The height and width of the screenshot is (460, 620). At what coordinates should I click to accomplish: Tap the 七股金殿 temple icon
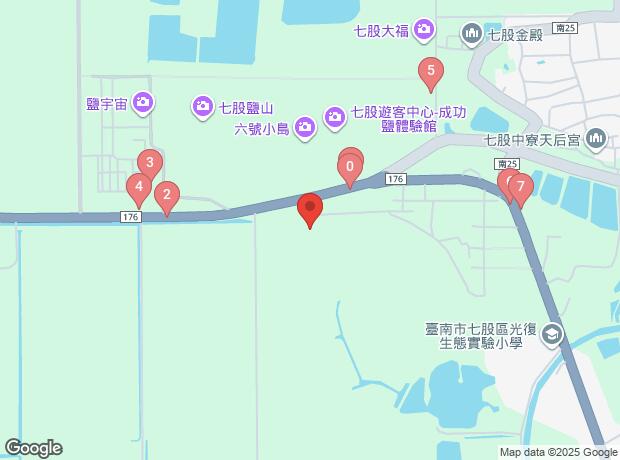coord(473,36)
